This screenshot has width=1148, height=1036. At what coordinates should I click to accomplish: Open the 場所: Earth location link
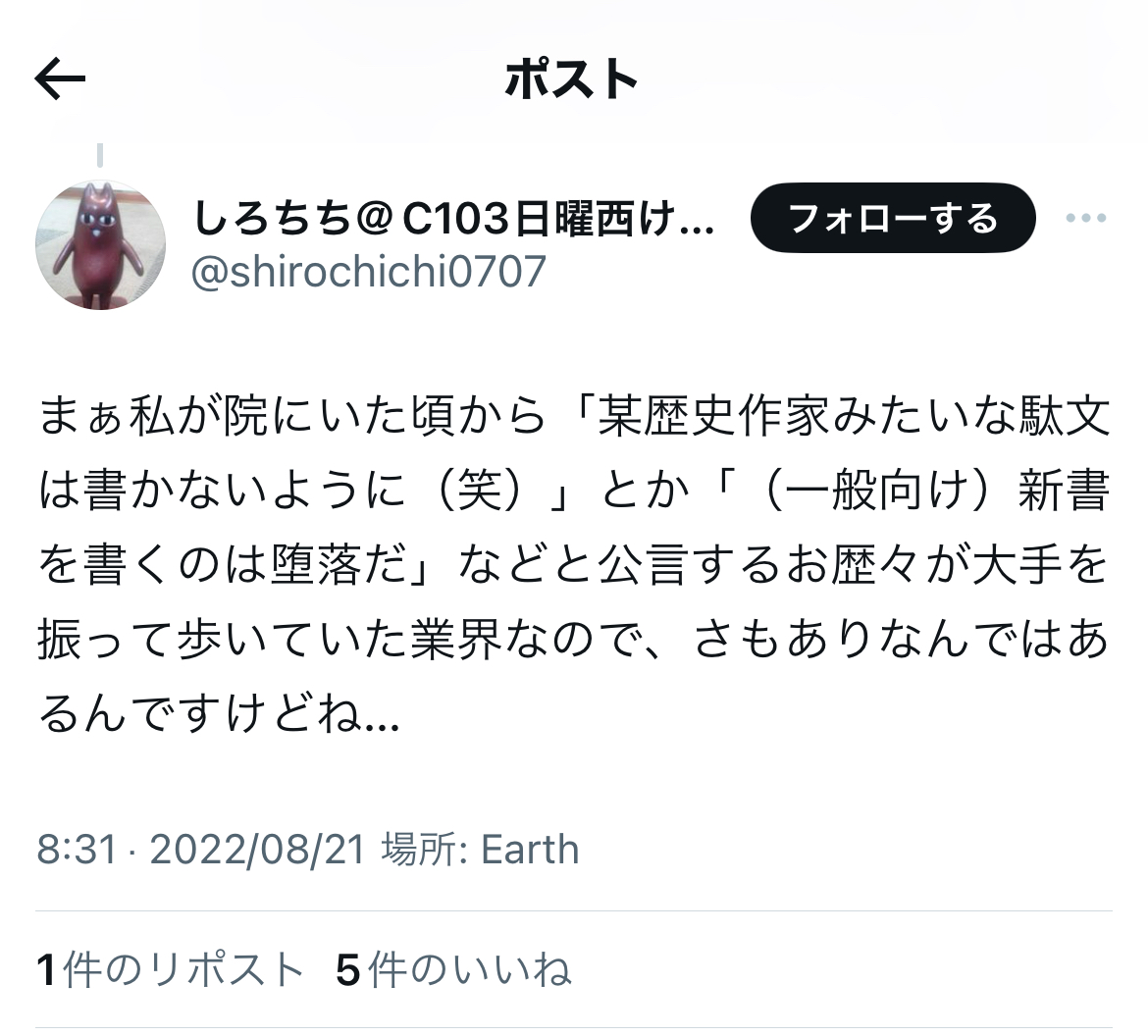click(x=480, y=850)
